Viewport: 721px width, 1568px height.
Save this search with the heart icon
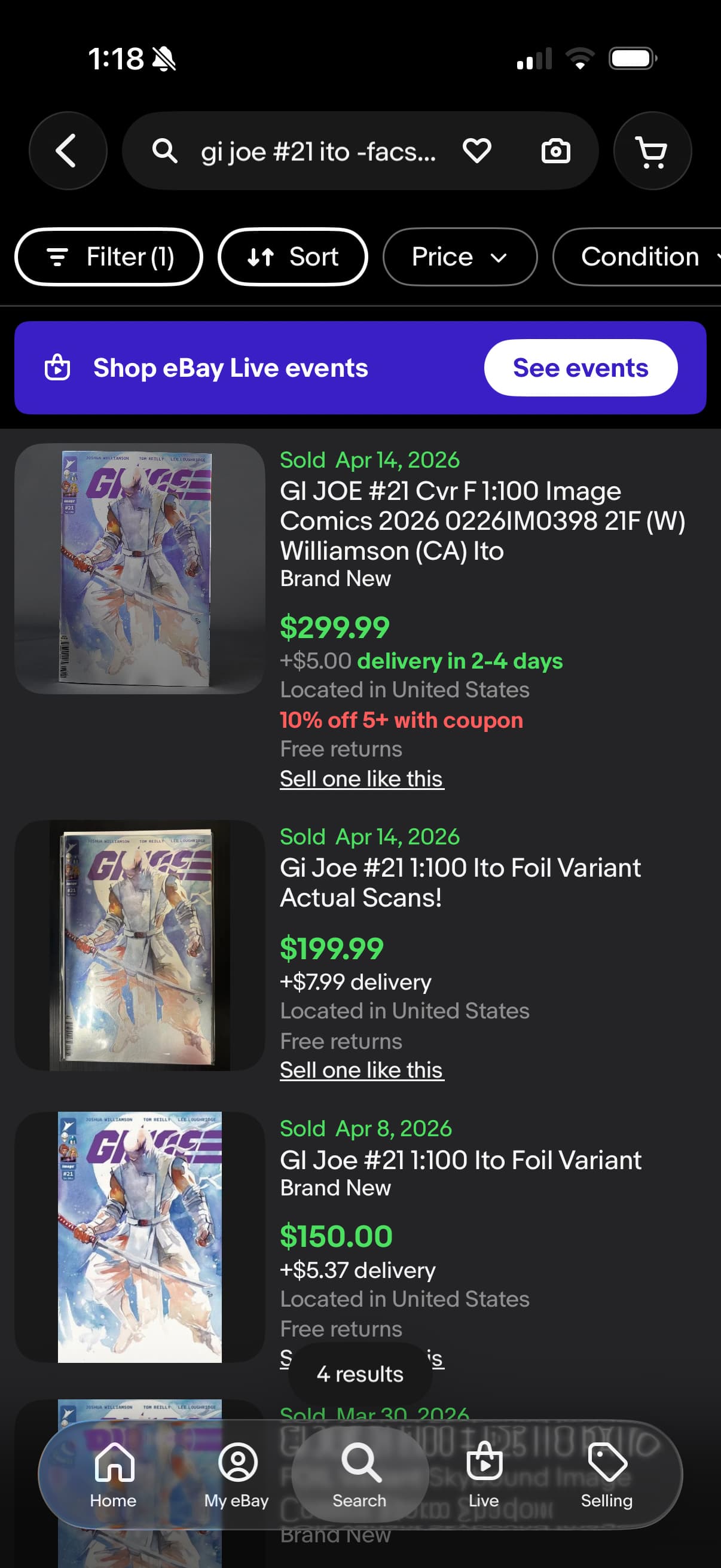(476, 150)
